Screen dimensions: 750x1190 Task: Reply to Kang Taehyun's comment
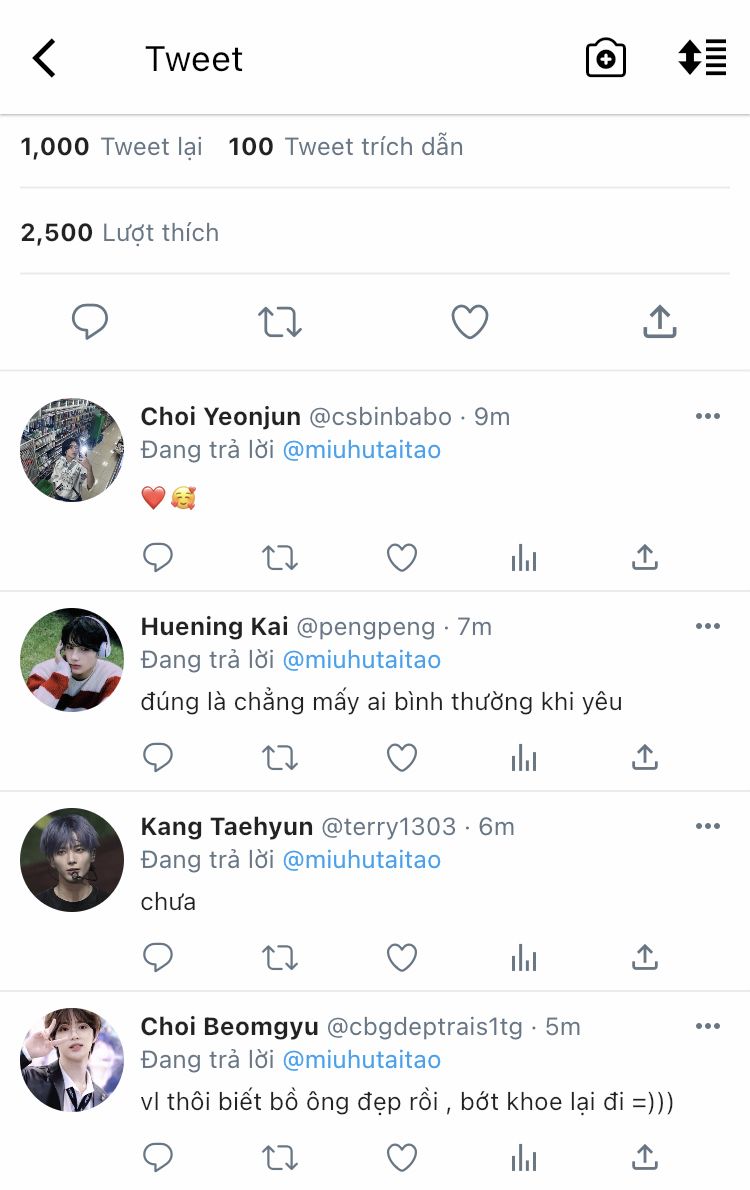[x=158, y=958]
